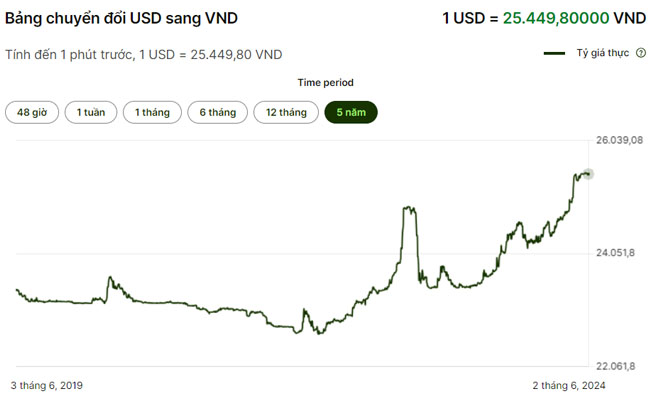This screenshot has height=404, width=660.
Task: Tap the selected 5 năm chip
Action: click(350, 113)
